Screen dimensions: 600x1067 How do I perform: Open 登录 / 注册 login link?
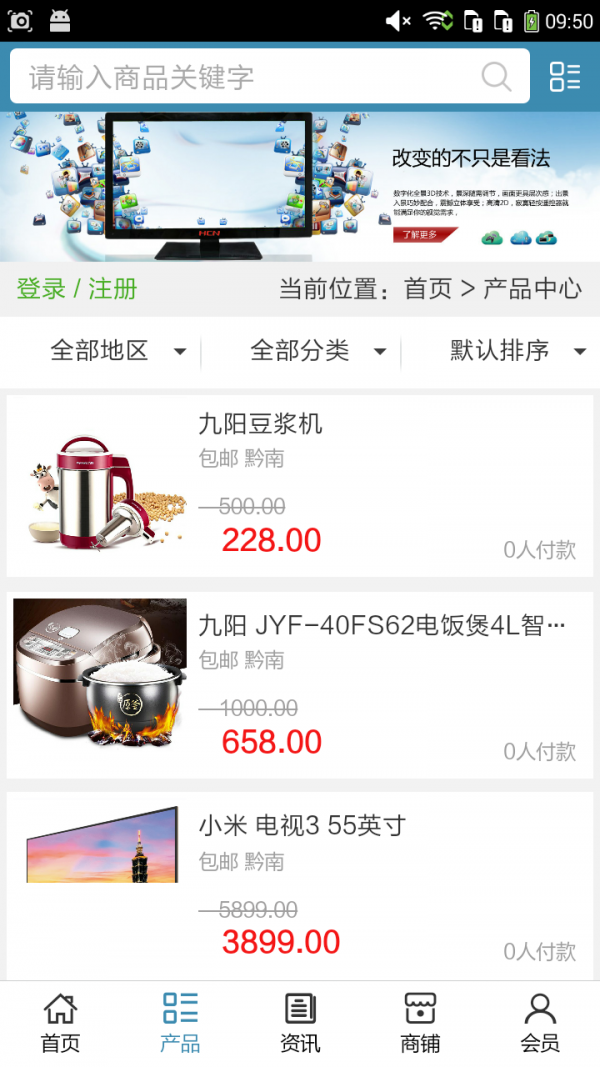click(x=77, y=289)
